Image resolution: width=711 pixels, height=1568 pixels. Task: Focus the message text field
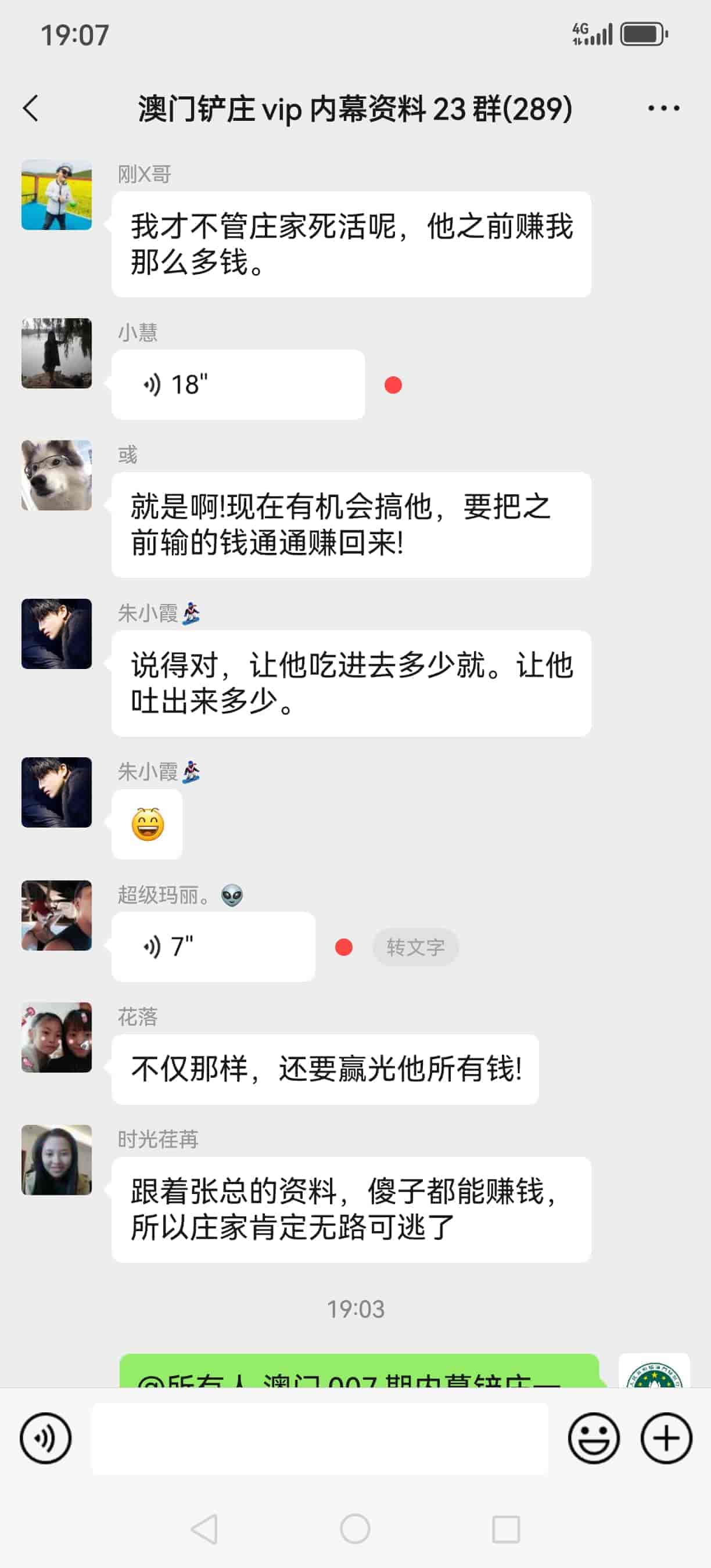[319, 1438]
